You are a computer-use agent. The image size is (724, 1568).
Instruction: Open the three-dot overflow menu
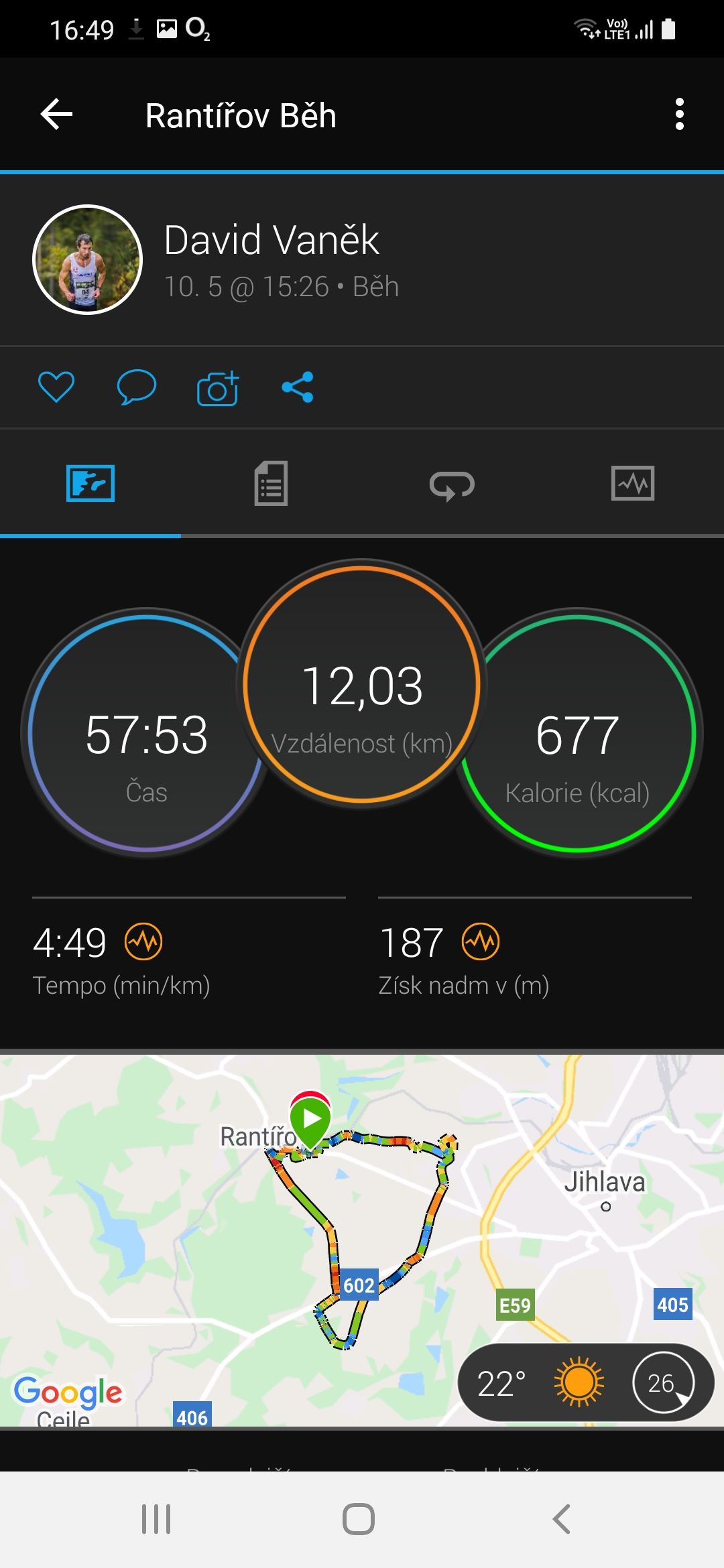click(x=679, y=115)
